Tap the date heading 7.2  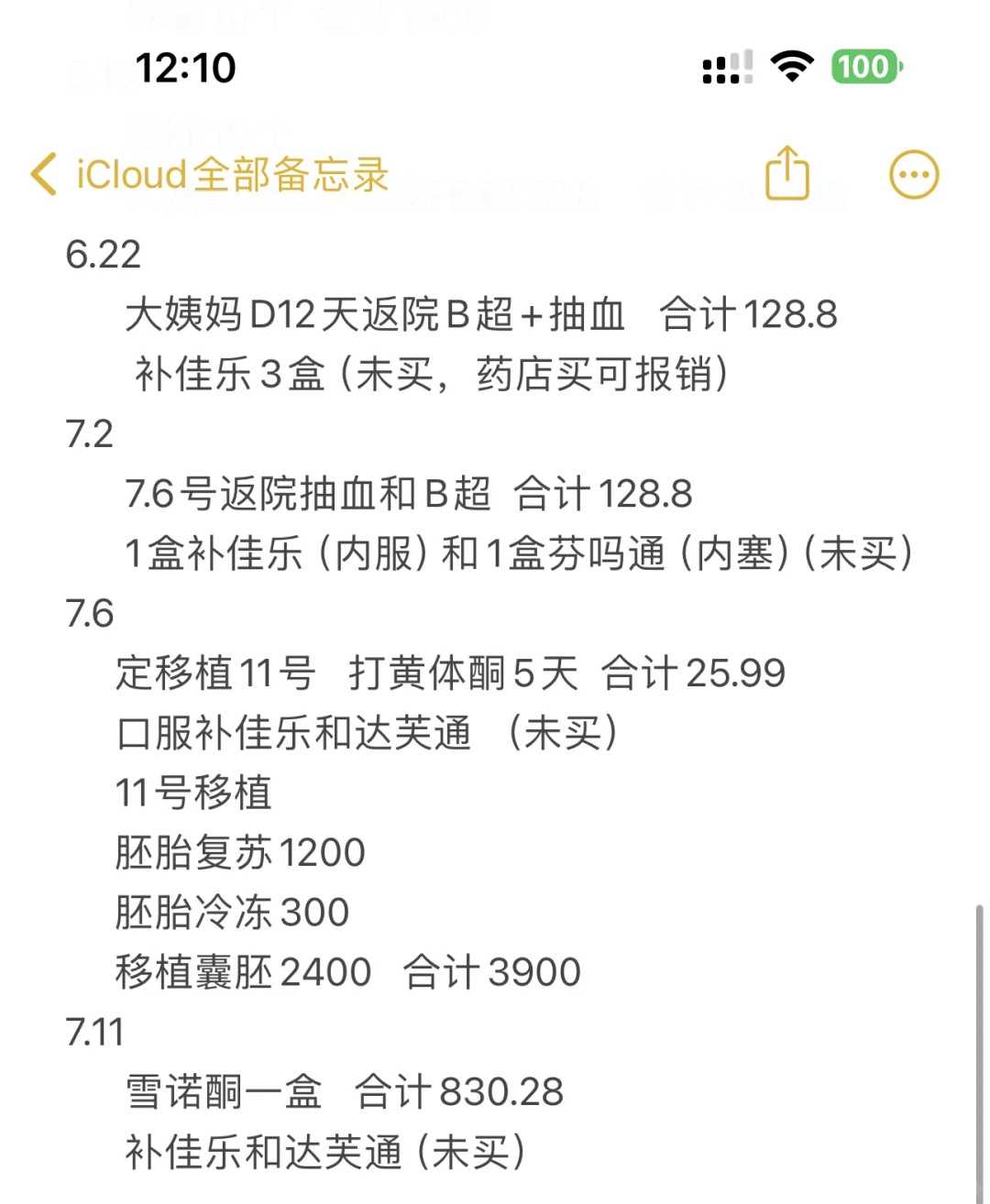coord(92,435)
